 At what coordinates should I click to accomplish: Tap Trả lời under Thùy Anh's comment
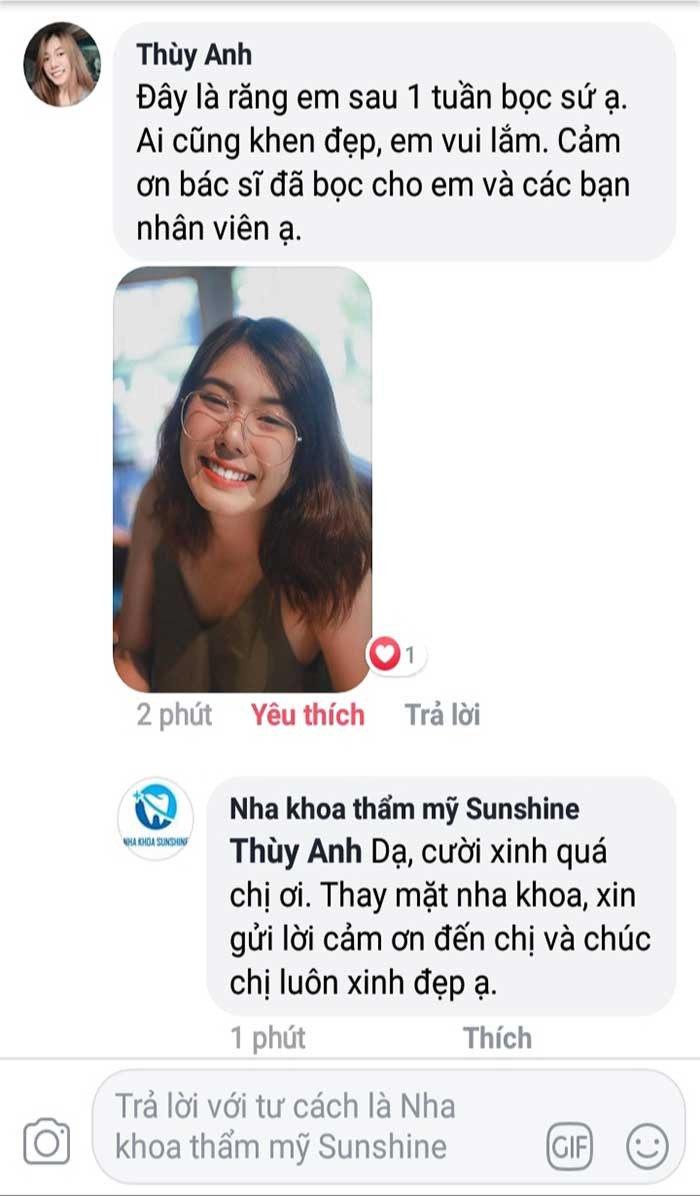click(x=442, y=715)
